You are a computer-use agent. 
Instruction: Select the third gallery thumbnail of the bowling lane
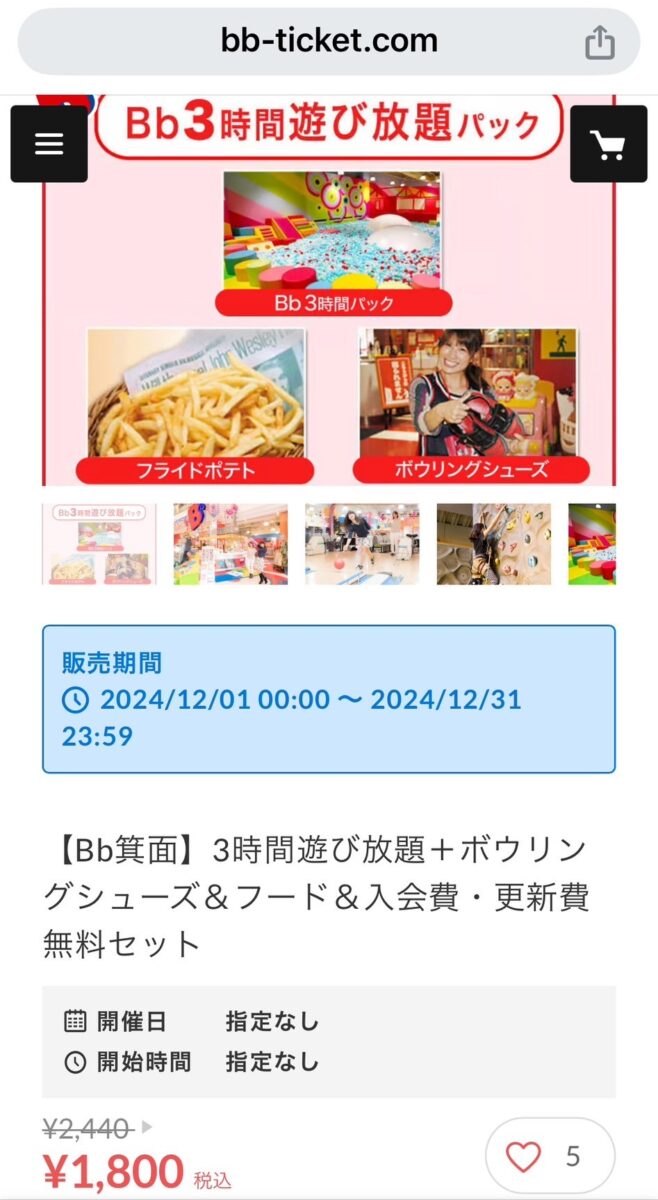click(362, 544)
